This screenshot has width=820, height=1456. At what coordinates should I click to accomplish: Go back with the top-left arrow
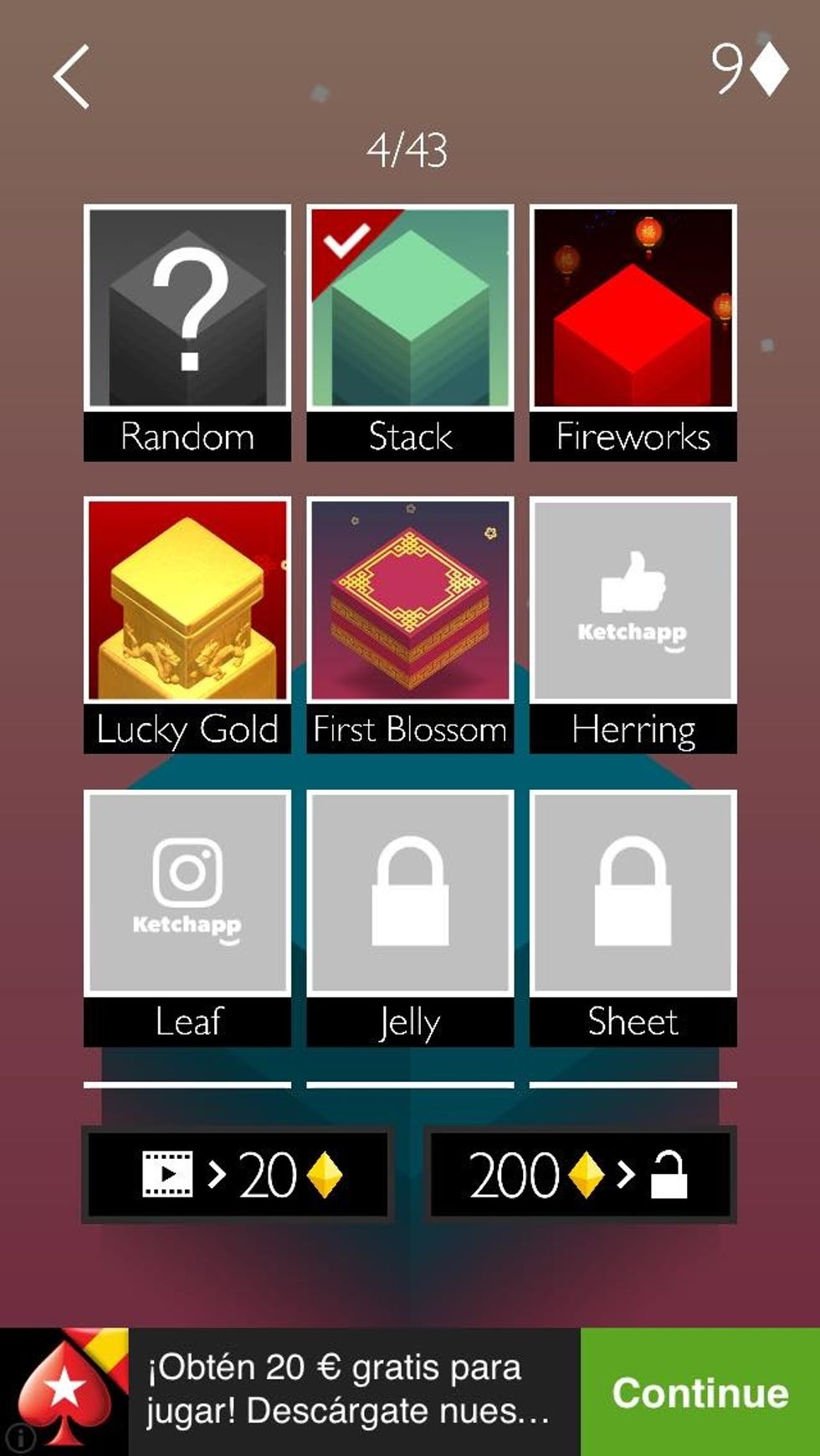tap(72, 77)
